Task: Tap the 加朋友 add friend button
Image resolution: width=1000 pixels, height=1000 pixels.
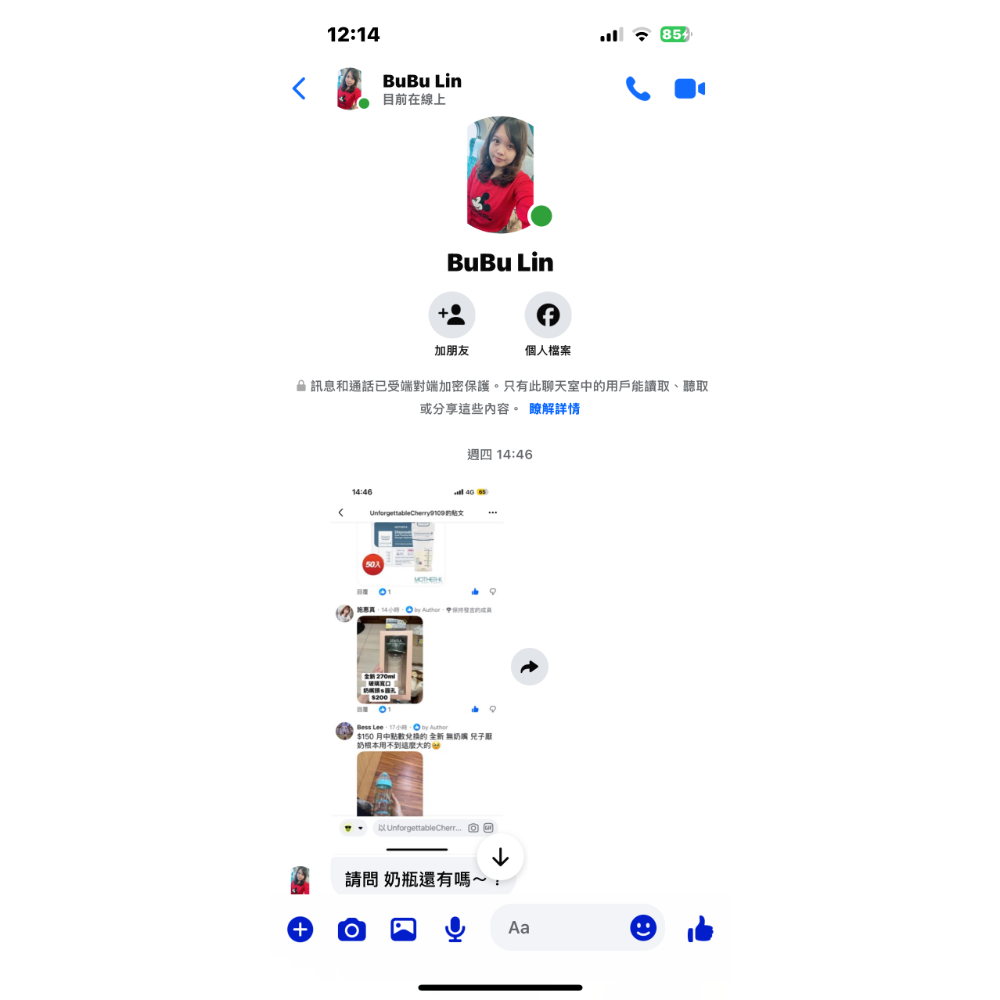Action: (452, 316)
